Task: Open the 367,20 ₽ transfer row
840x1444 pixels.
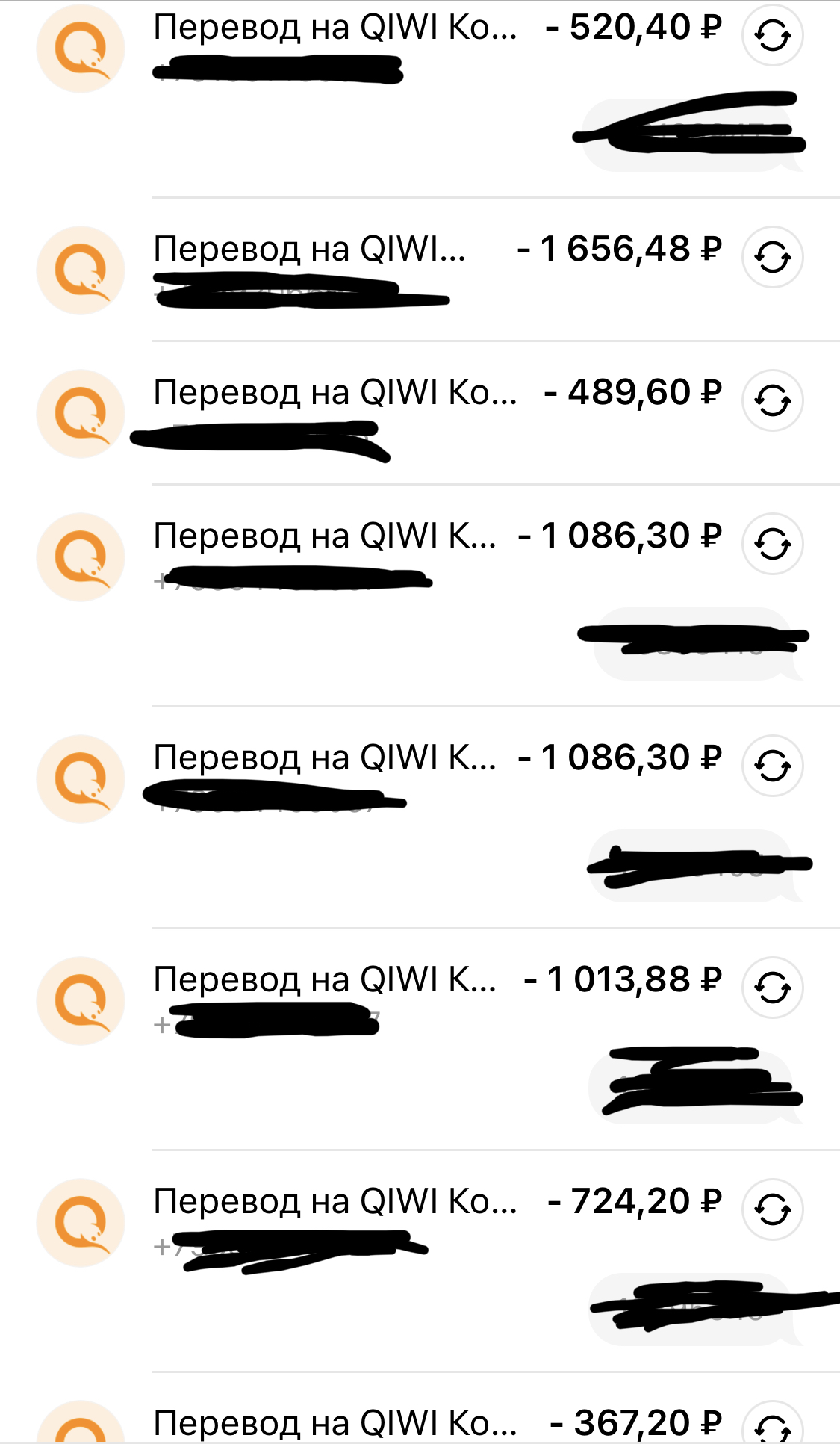Action: (x=336, y=1422)
